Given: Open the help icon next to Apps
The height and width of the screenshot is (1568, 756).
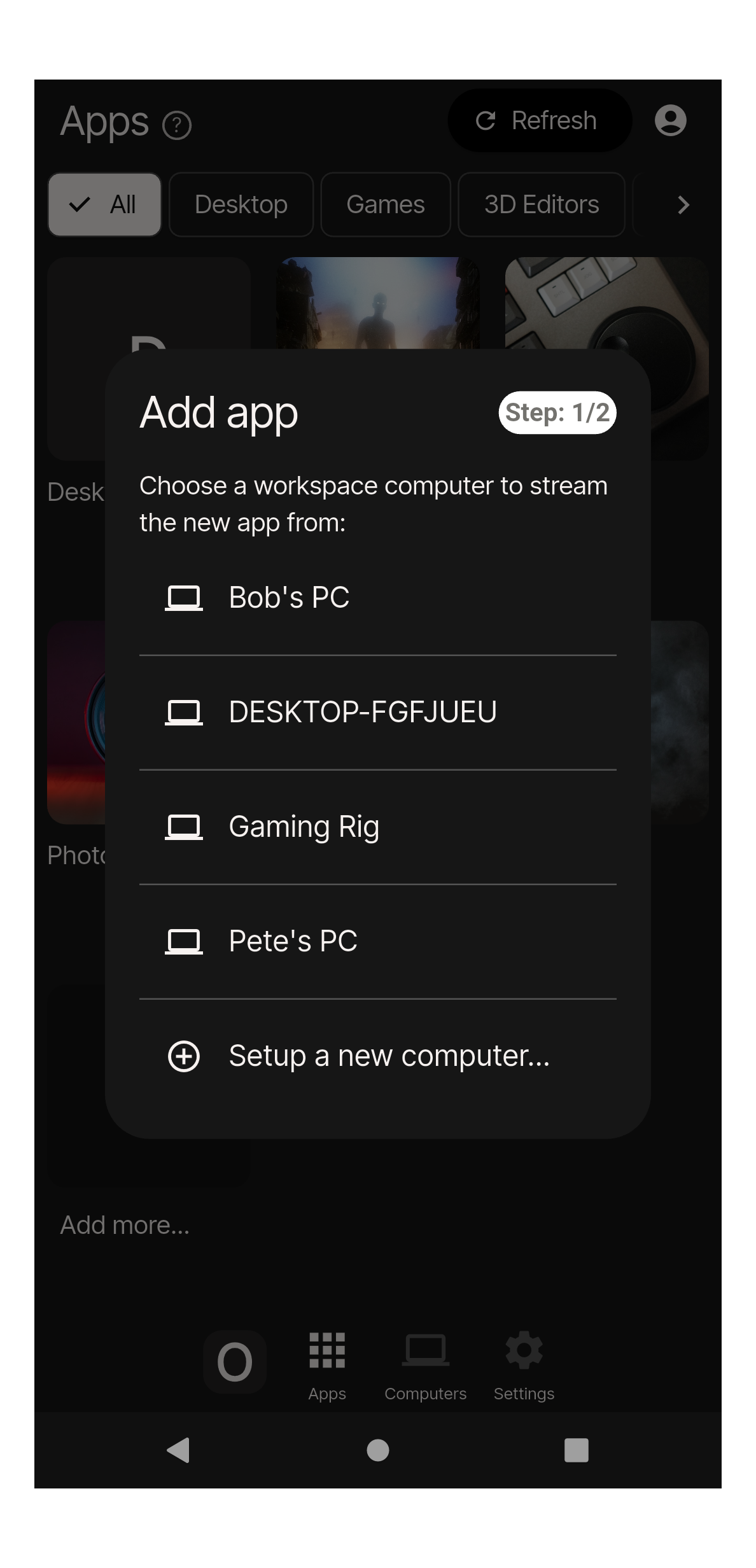Looking at the screenshot, I should coord(177,125).
